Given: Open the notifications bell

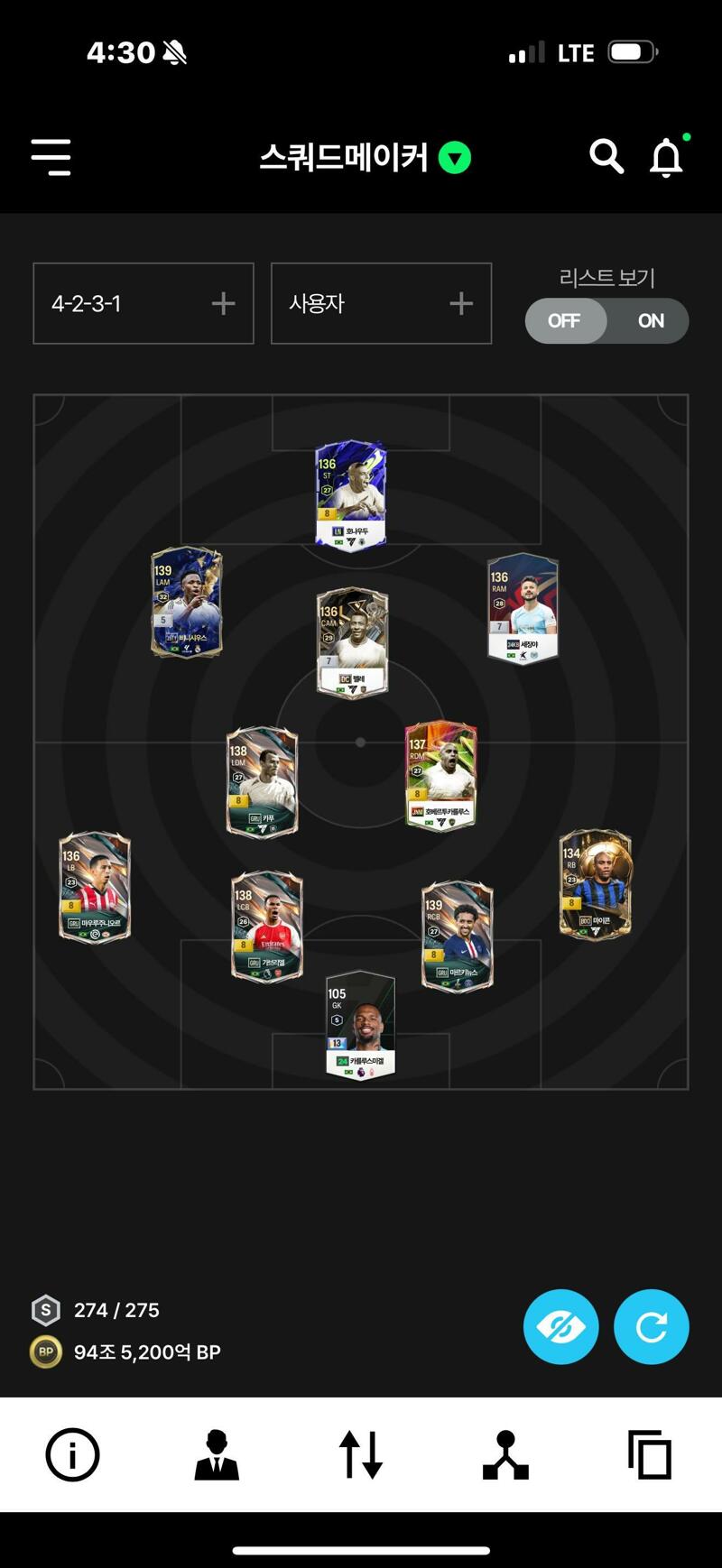Looking at the screenshot, I should (x=666, y=158).
